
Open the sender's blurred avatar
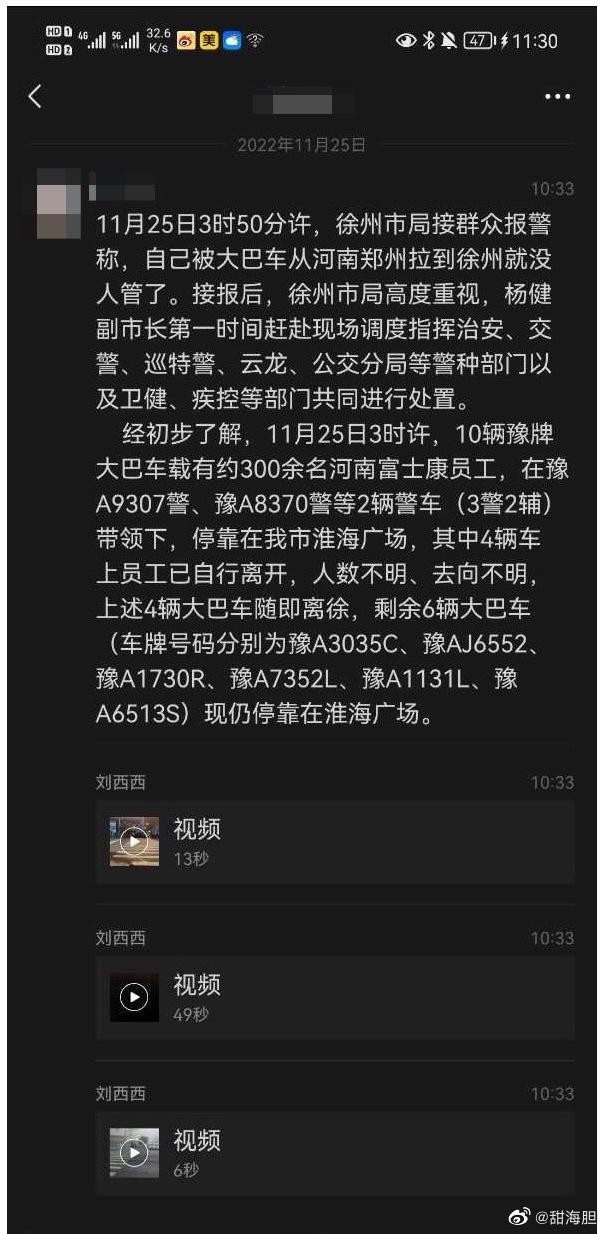pos(59,205)
